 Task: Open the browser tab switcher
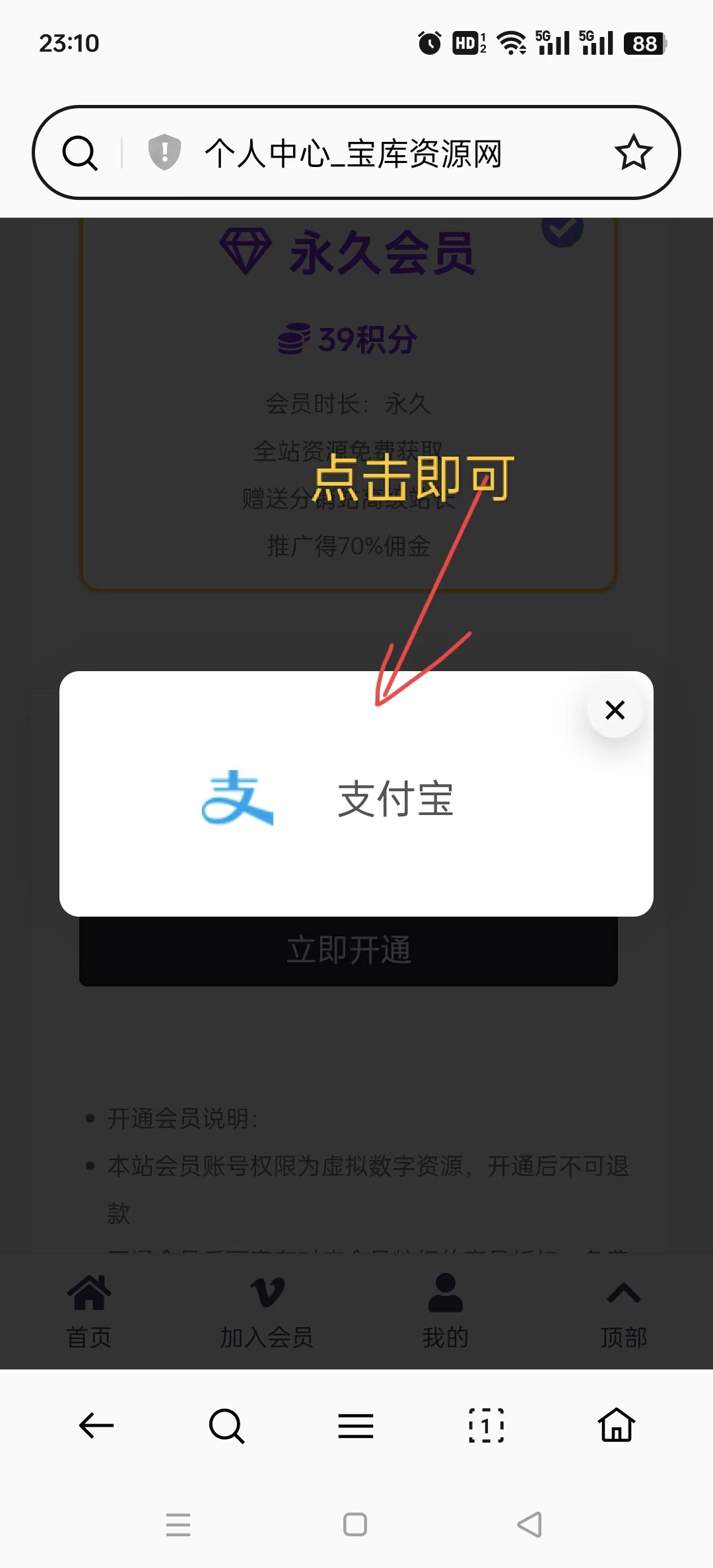pos(486,1426)
